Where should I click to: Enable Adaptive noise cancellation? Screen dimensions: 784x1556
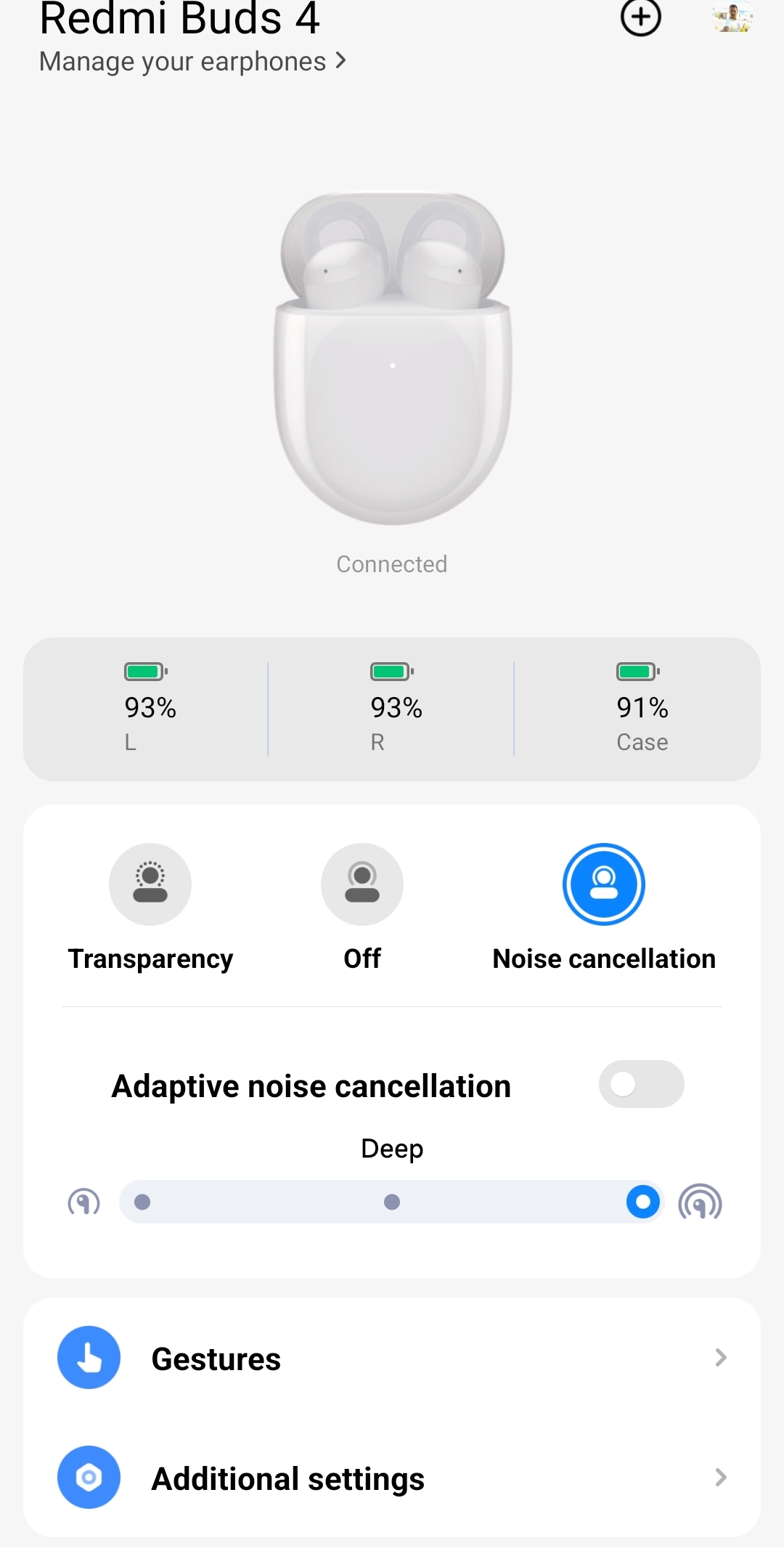tap(641, 1085)
